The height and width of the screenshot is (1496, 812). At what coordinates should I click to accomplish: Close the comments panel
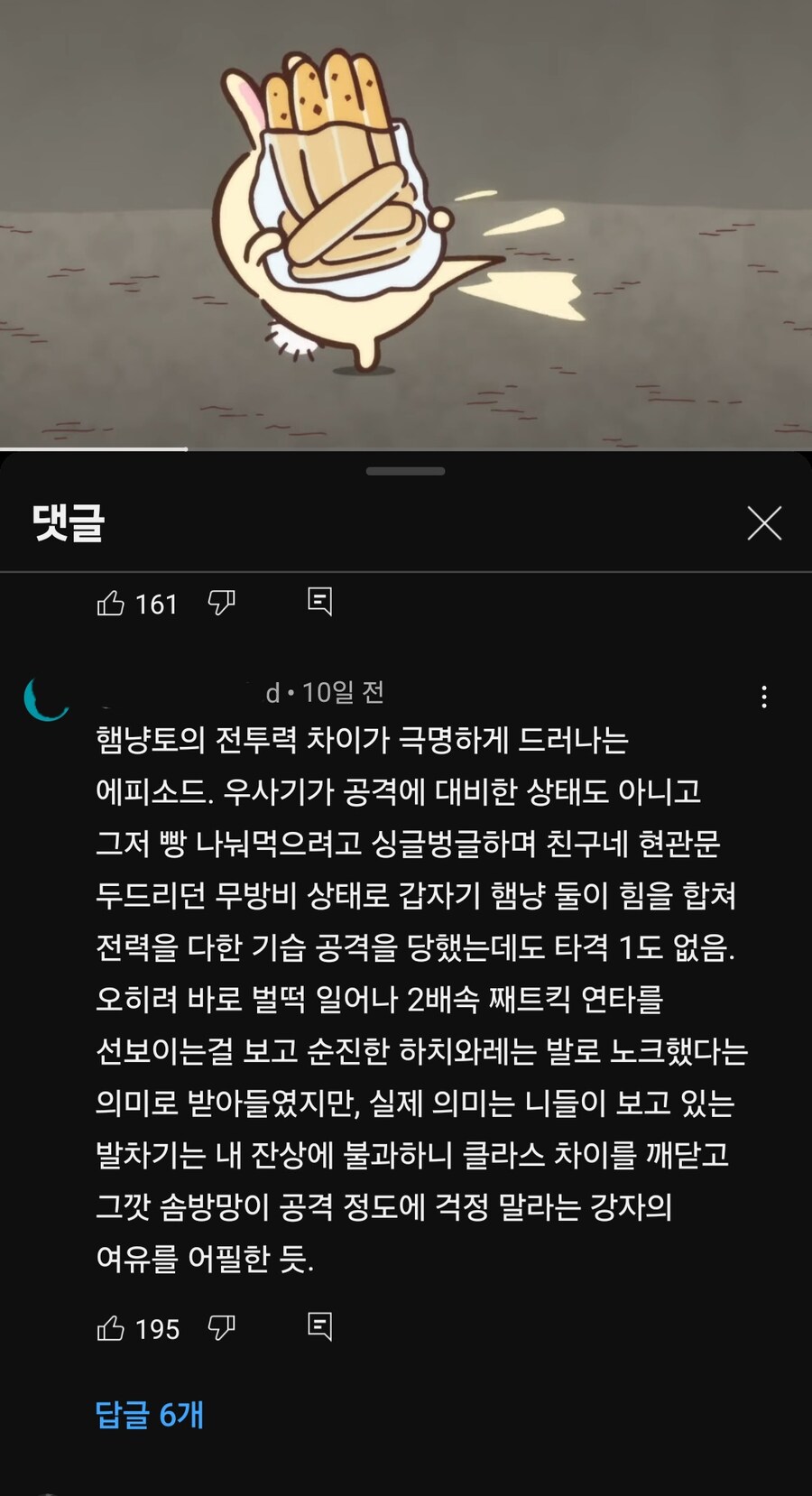point(764,523)
